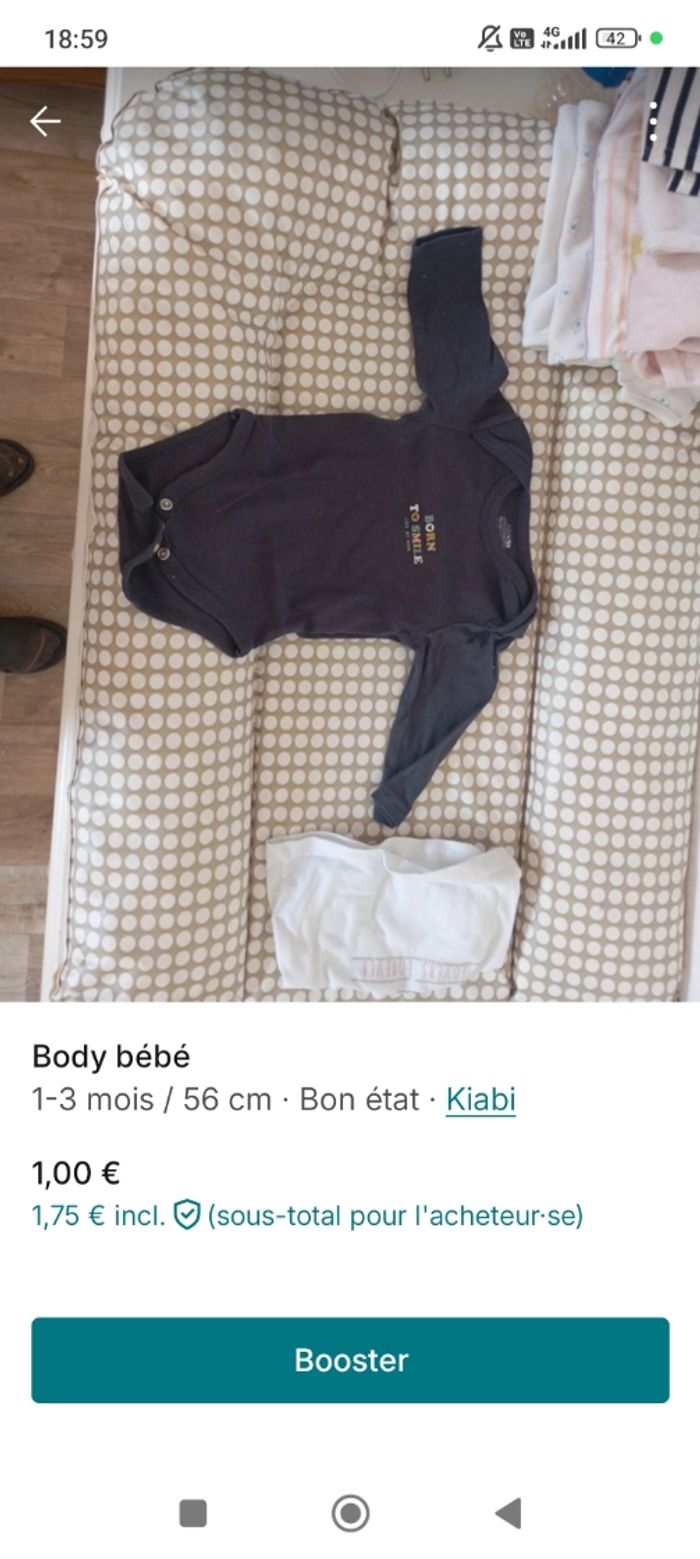Open the Kiabi brand link

(480, 1099)
